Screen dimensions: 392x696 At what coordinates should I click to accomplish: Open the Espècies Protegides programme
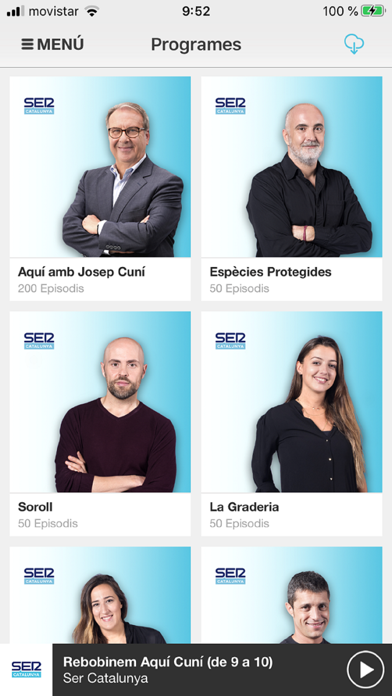tap(292, 189)
